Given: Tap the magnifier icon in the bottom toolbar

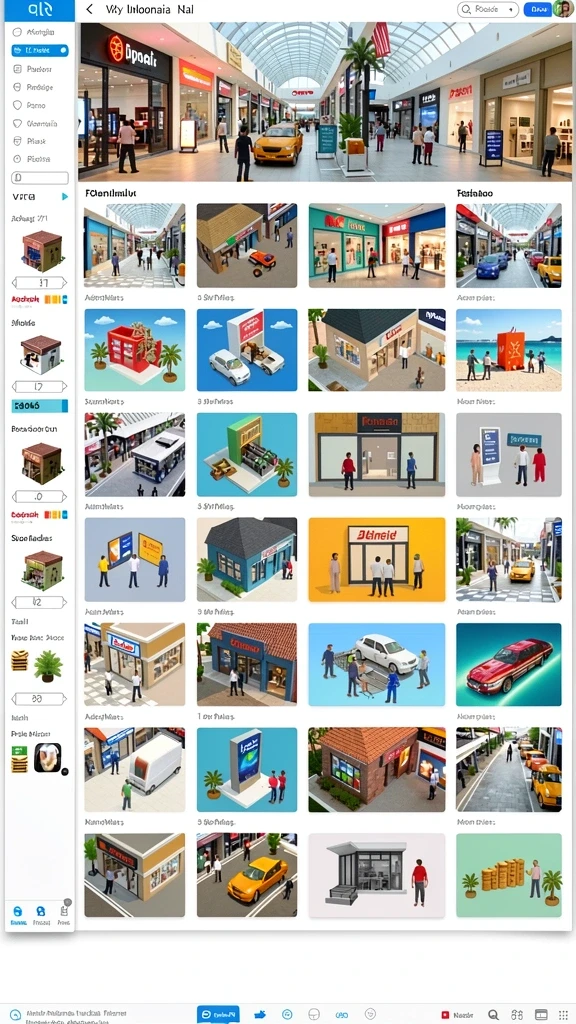Looking at the screenshot, I should click(x=493, y=1014).
